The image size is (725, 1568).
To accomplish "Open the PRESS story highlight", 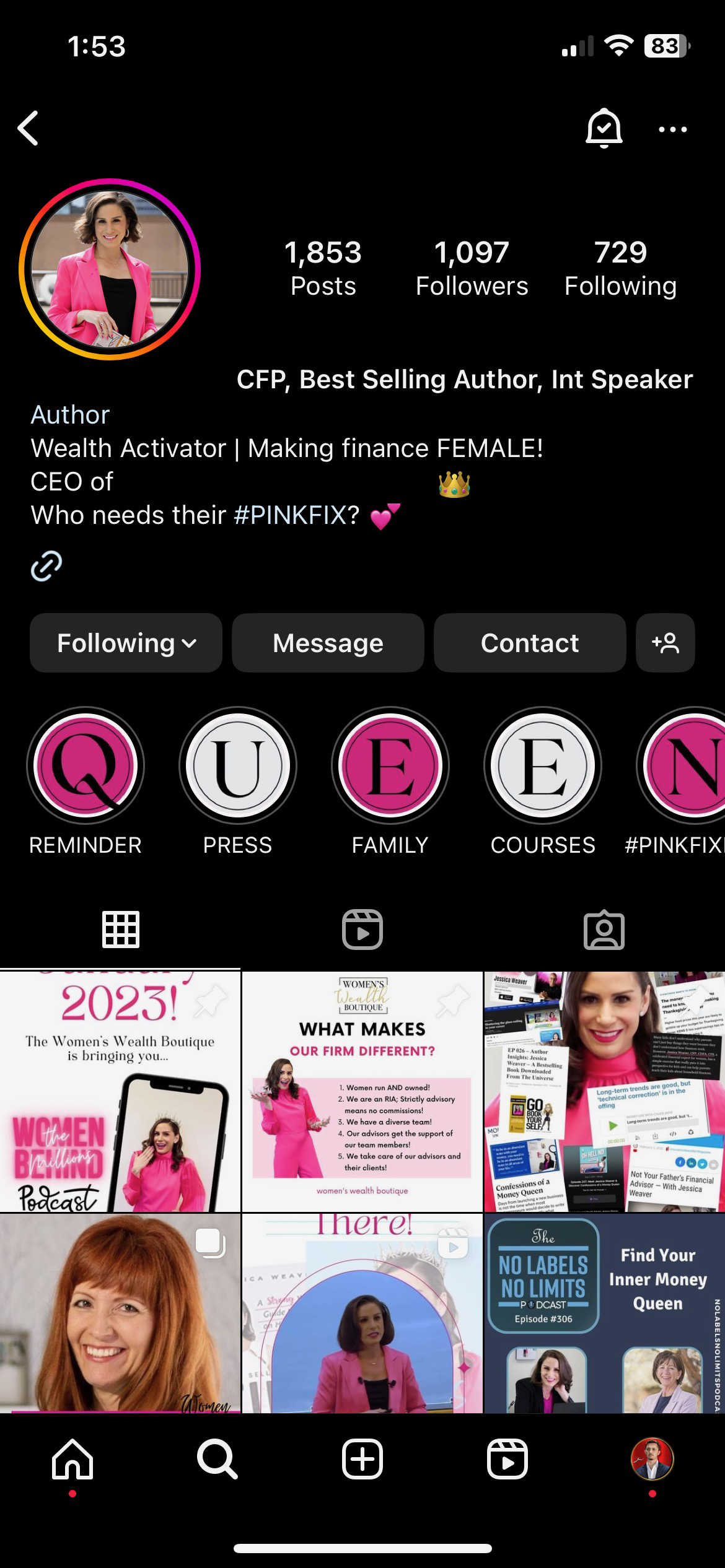I will pos(238,765).
